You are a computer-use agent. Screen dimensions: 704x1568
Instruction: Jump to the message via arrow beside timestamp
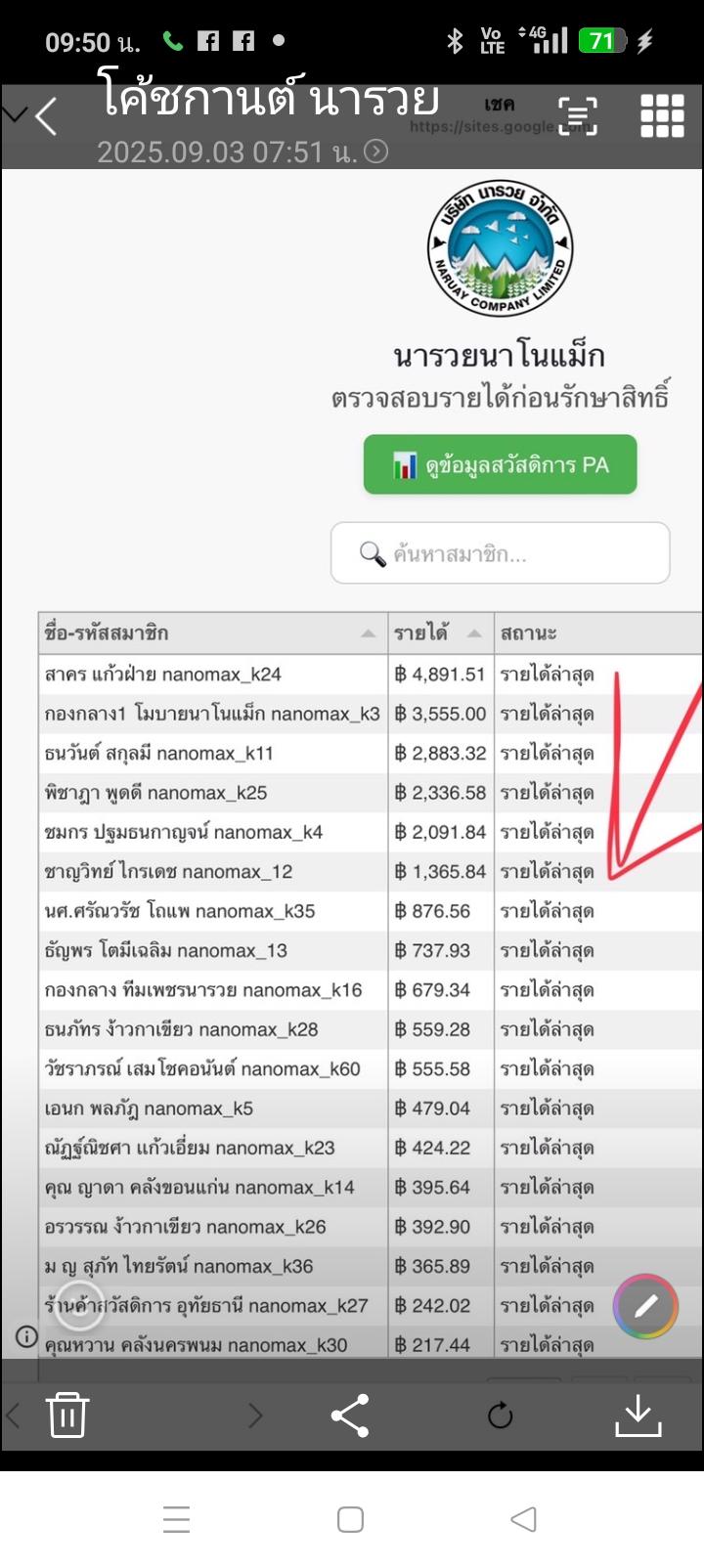coord(375,152)
